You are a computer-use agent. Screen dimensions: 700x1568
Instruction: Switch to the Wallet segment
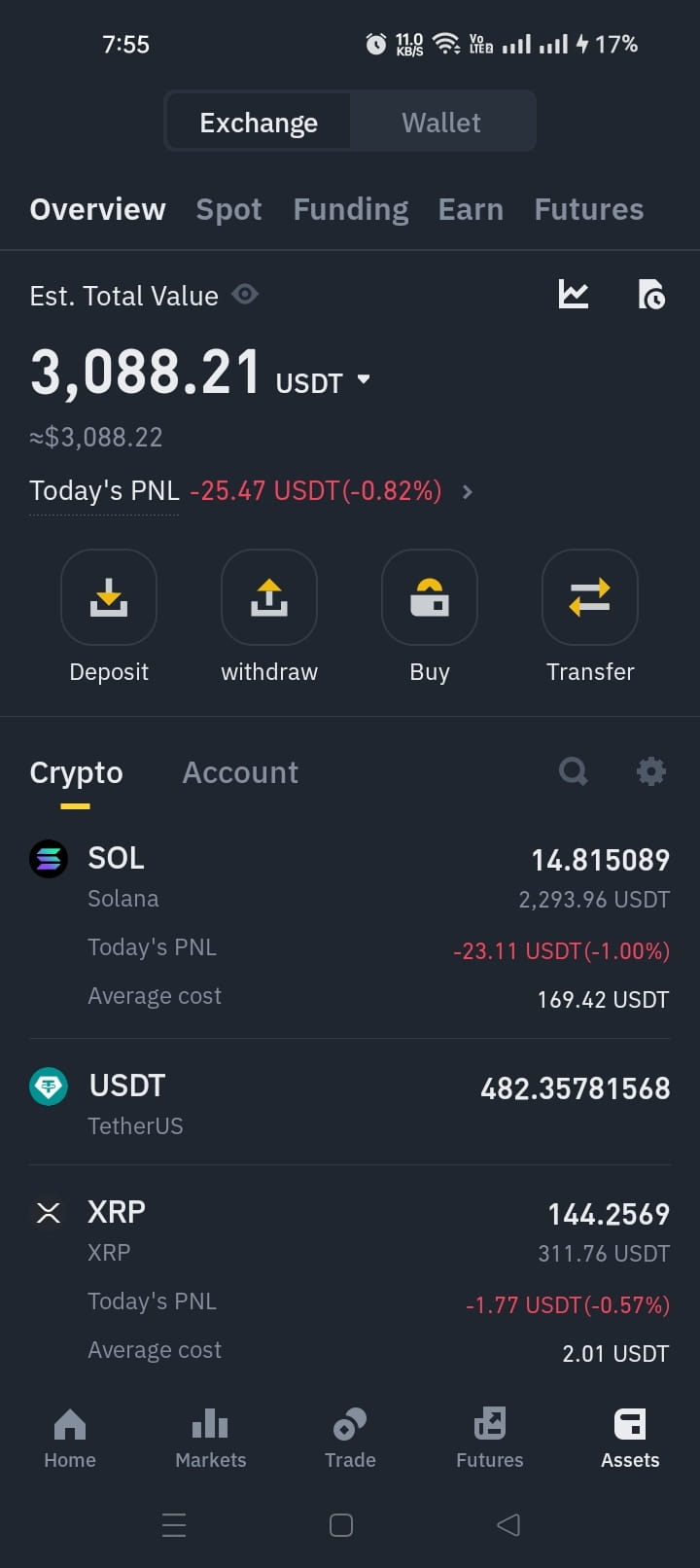441,123
